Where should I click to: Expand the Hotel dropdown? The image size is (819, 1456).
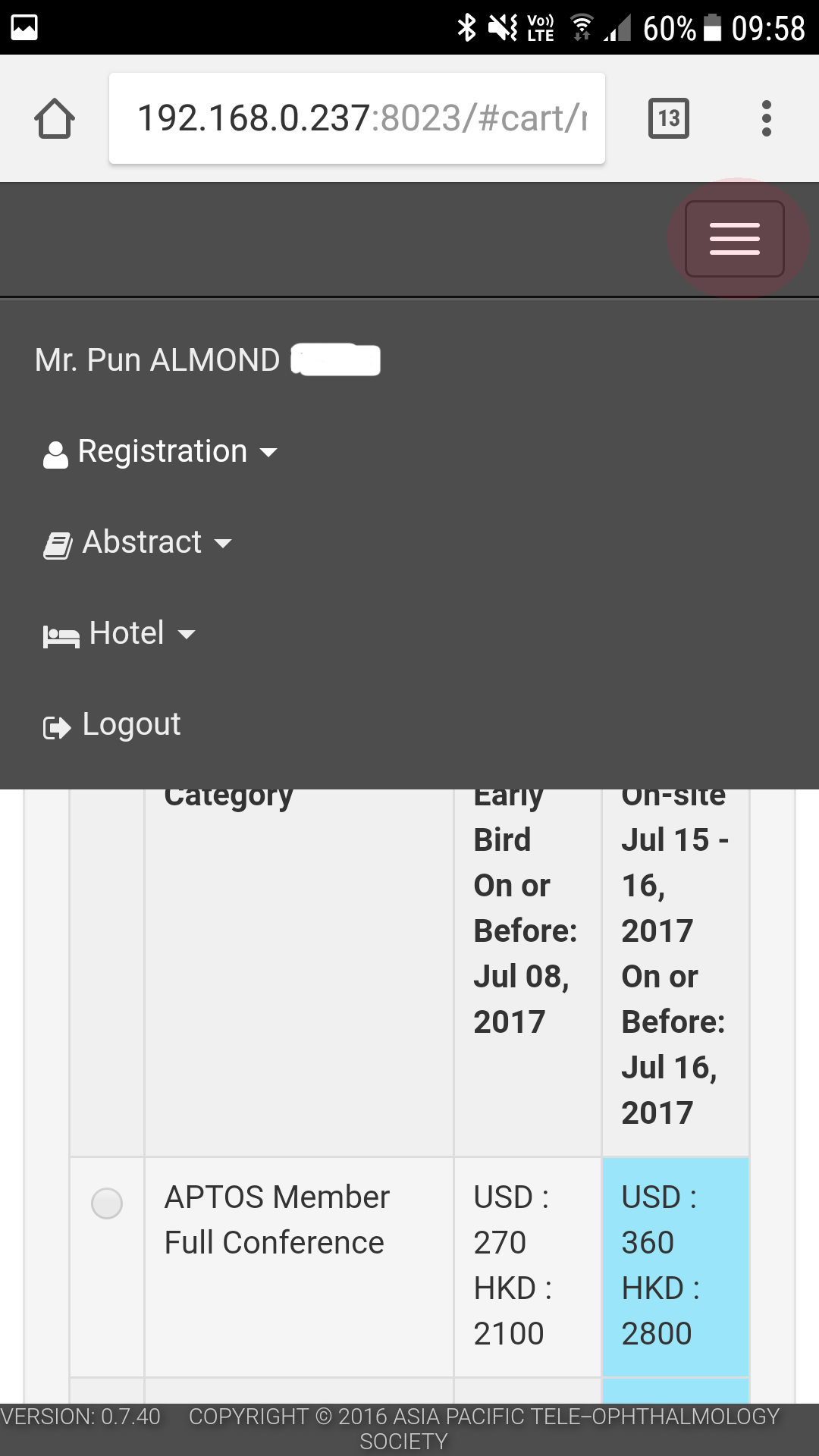121,634
